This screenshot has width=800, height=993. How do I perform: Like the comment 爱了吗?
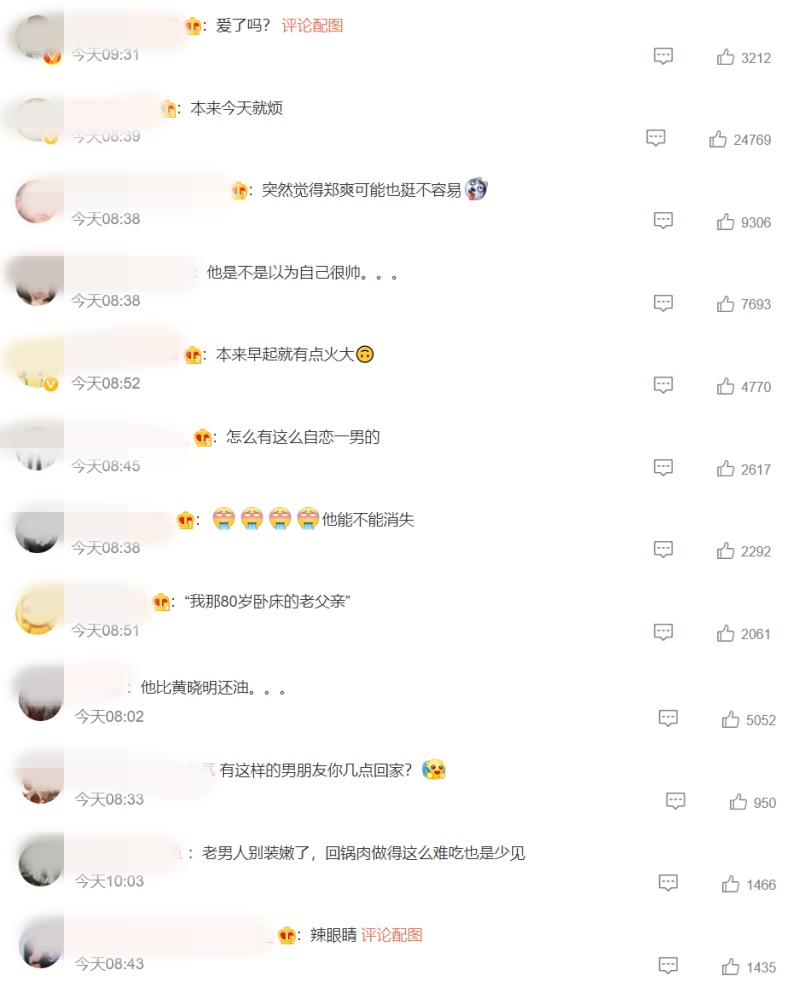pos(726,57)
